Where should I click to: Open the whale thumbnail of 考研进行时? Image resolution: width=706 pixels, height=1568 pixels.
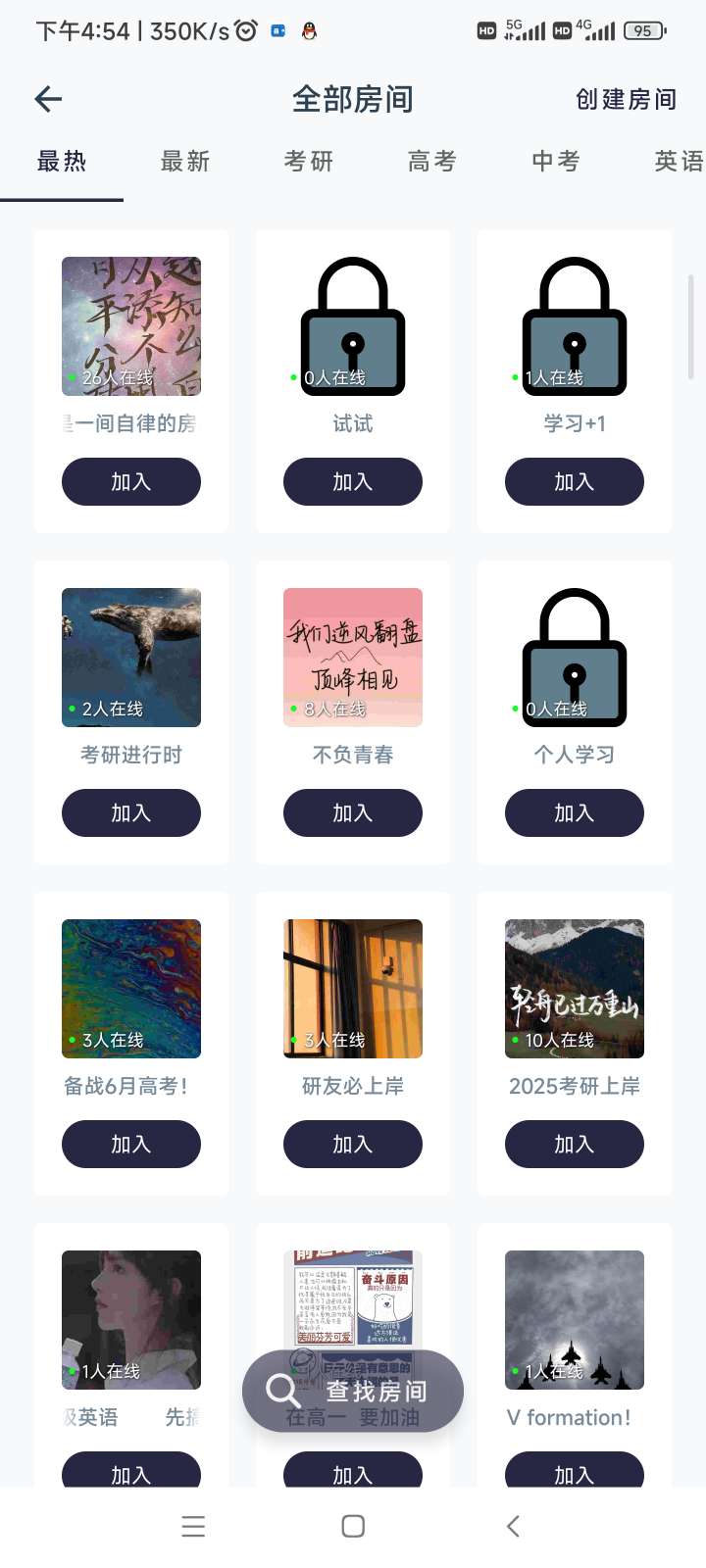(x=130, y=657)
